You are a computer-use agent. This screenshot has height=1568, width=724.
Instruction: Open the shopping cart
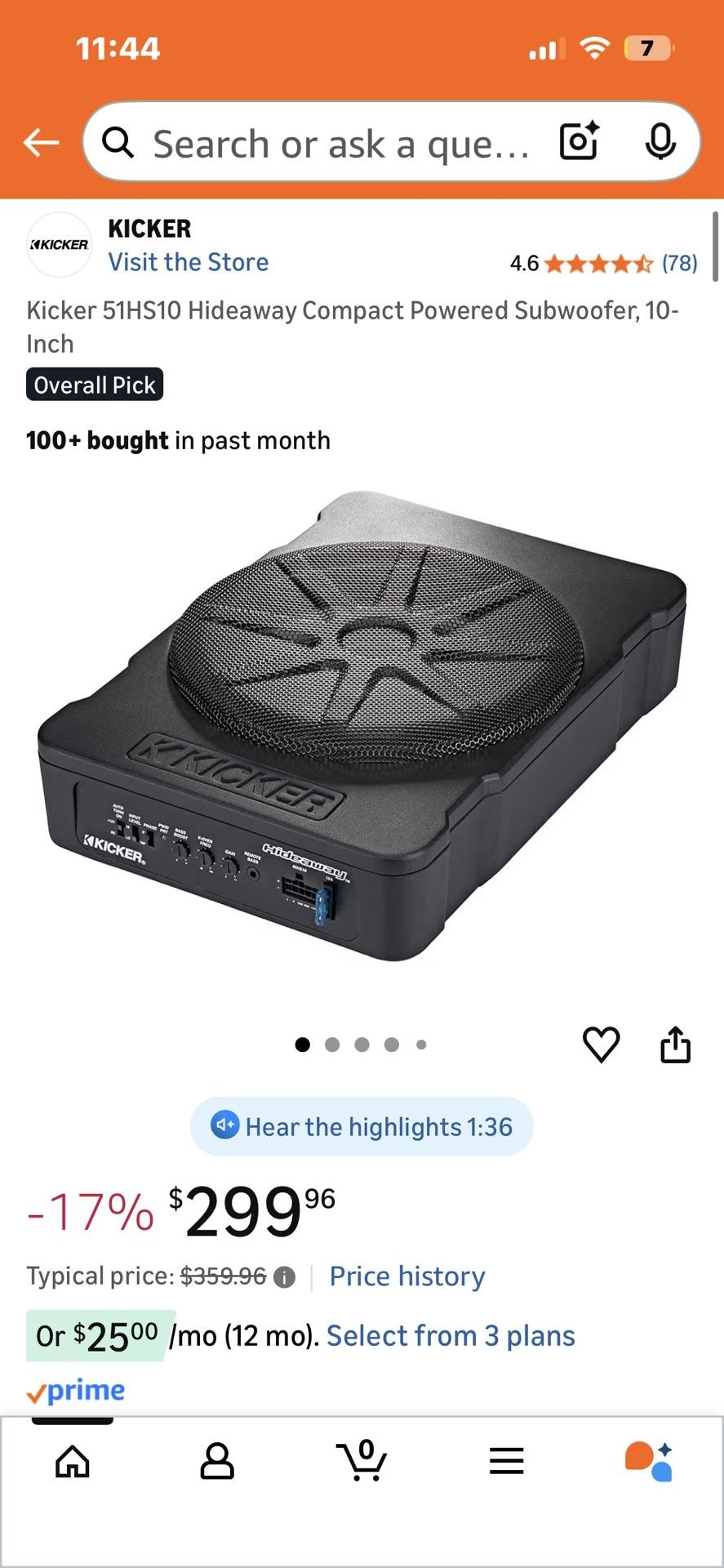(x=362, y=1462)
